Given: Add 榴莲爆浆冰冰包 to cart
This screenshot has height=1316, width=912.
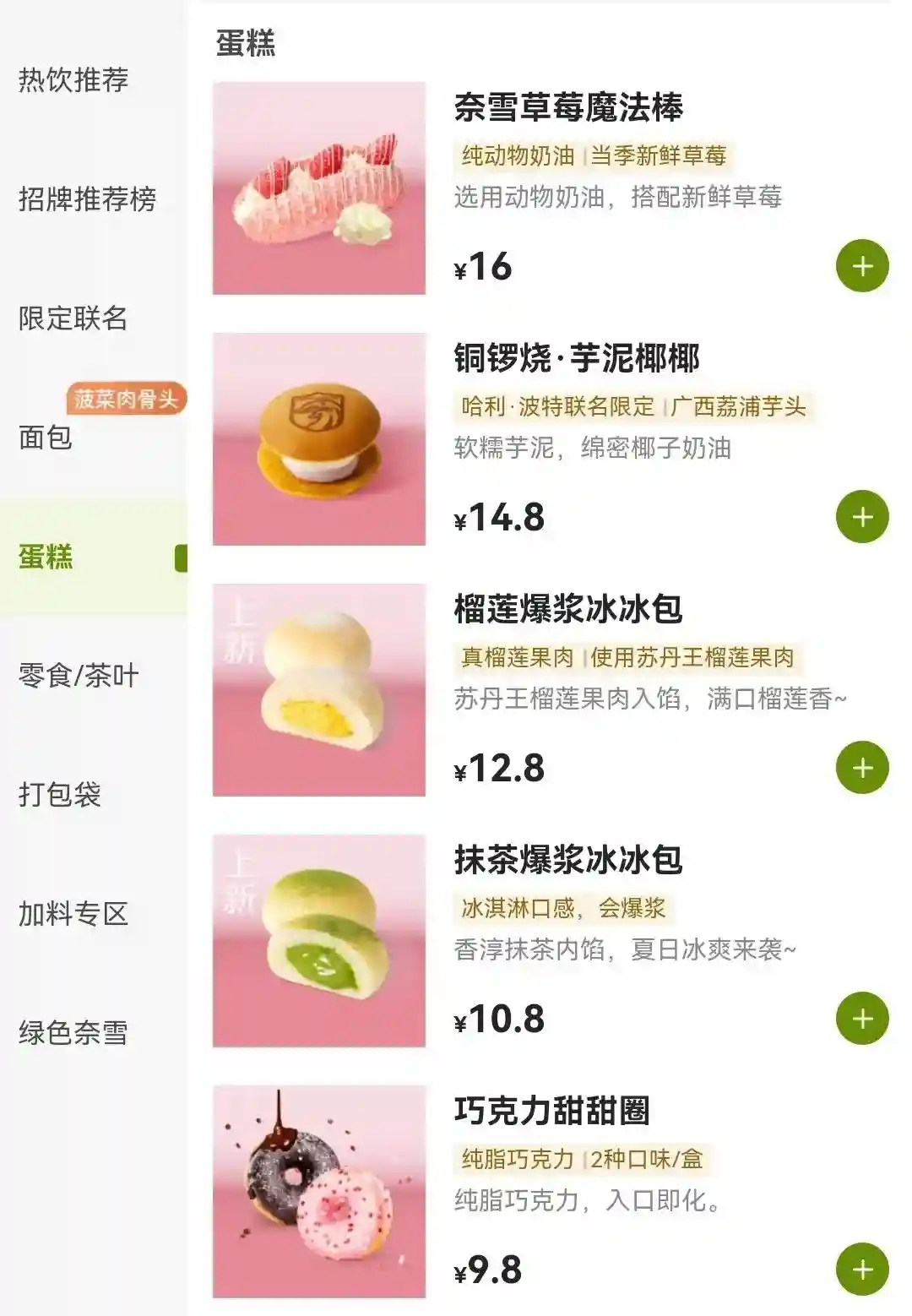Looking at the screenshot, I should (862, 768).
